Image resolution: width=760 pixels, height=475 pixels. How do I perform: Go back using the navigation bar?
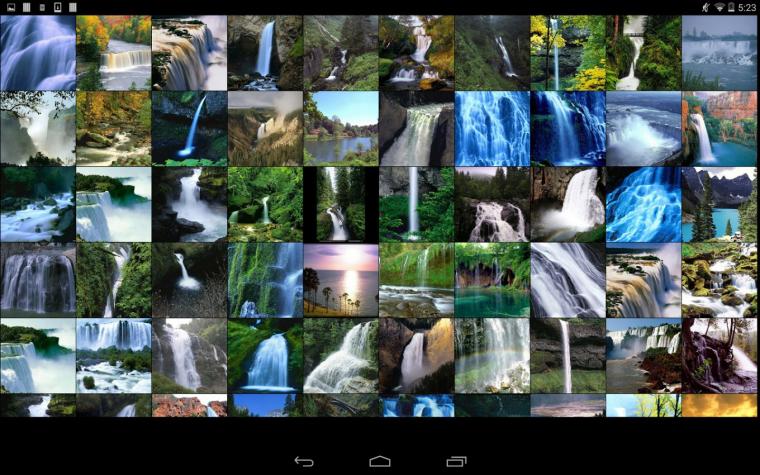pos(304,461)
